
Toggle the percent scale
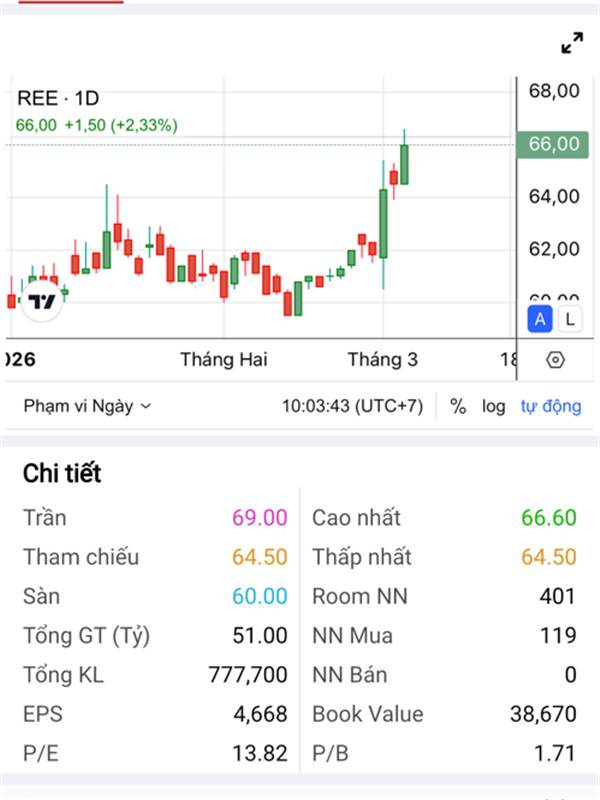coord(458,406)
